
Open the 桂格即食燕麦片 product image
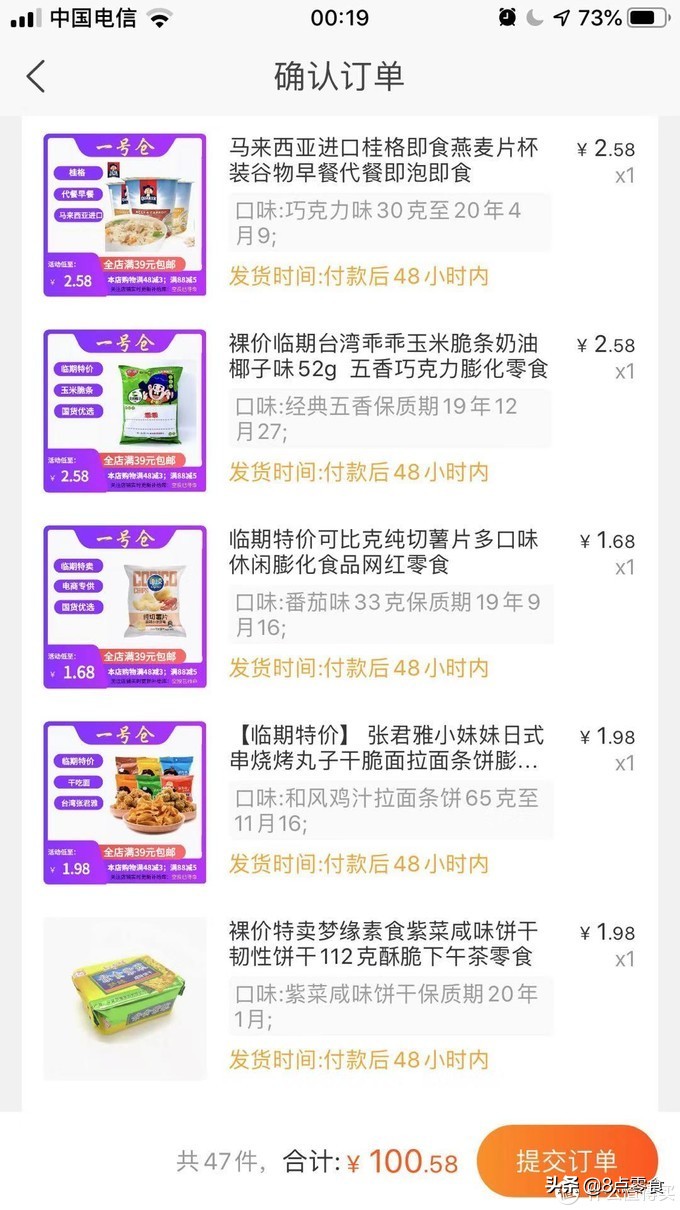125,215
